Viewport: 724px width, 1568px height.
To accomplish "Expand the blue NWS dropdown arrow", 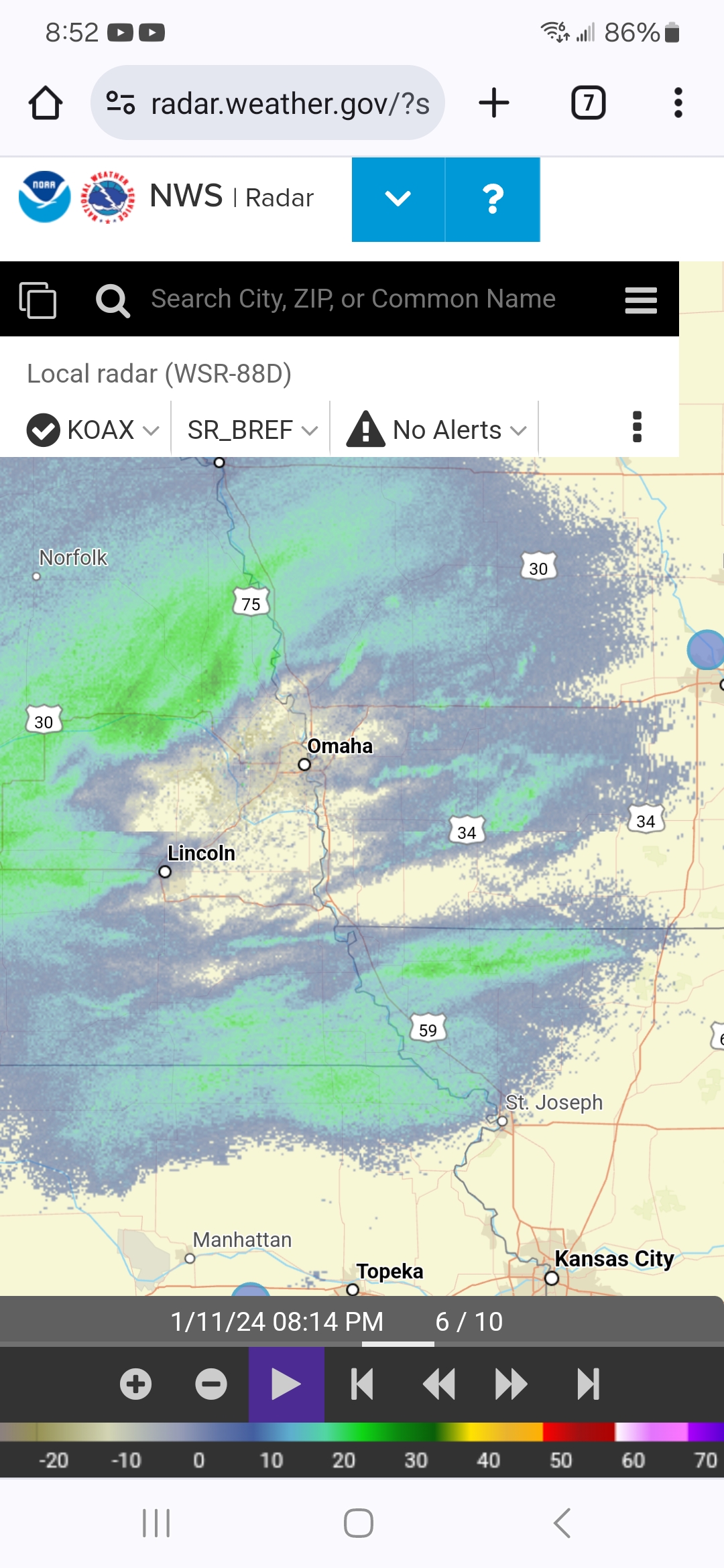I will 398,199.
